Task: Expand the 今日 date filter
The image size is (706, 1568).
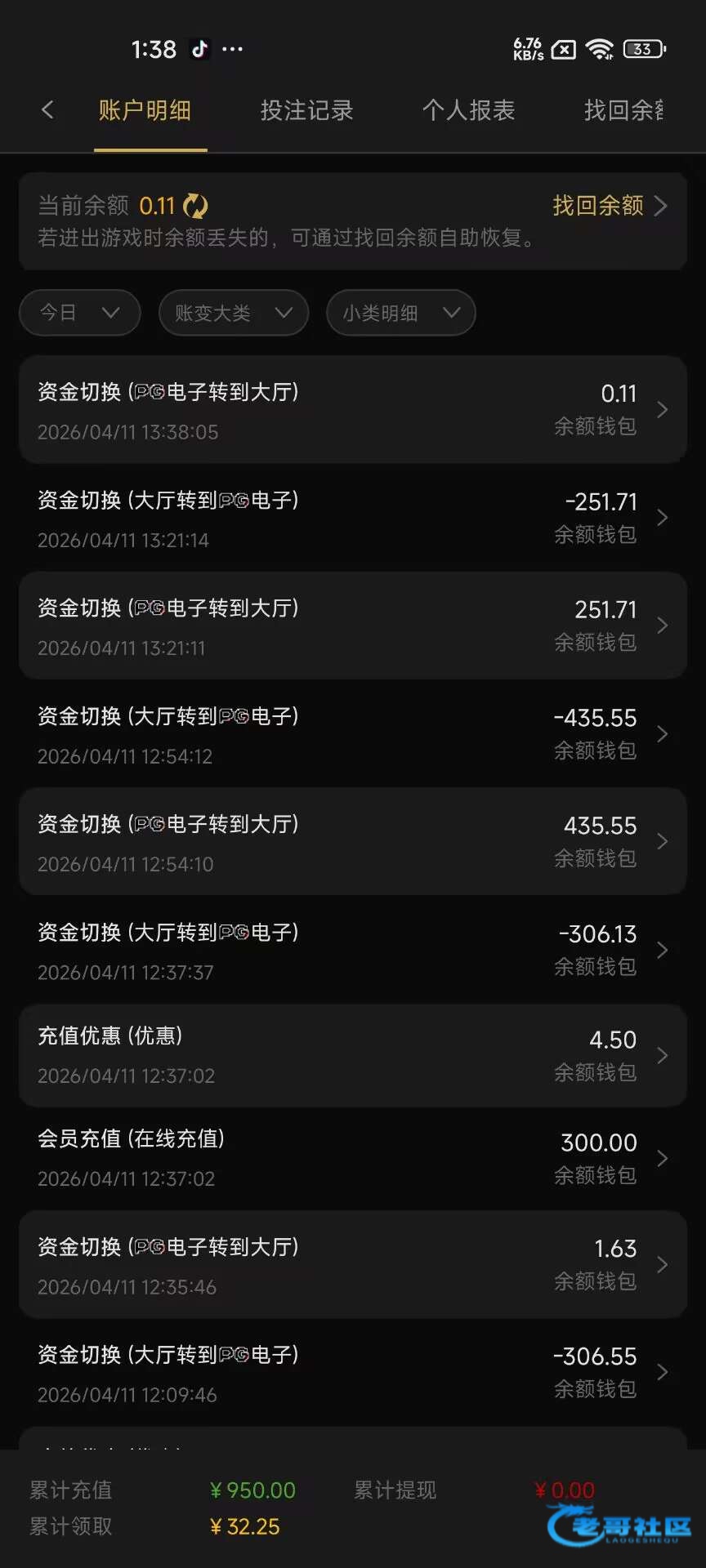Action: pyautogui.click(x=79, y=313)
